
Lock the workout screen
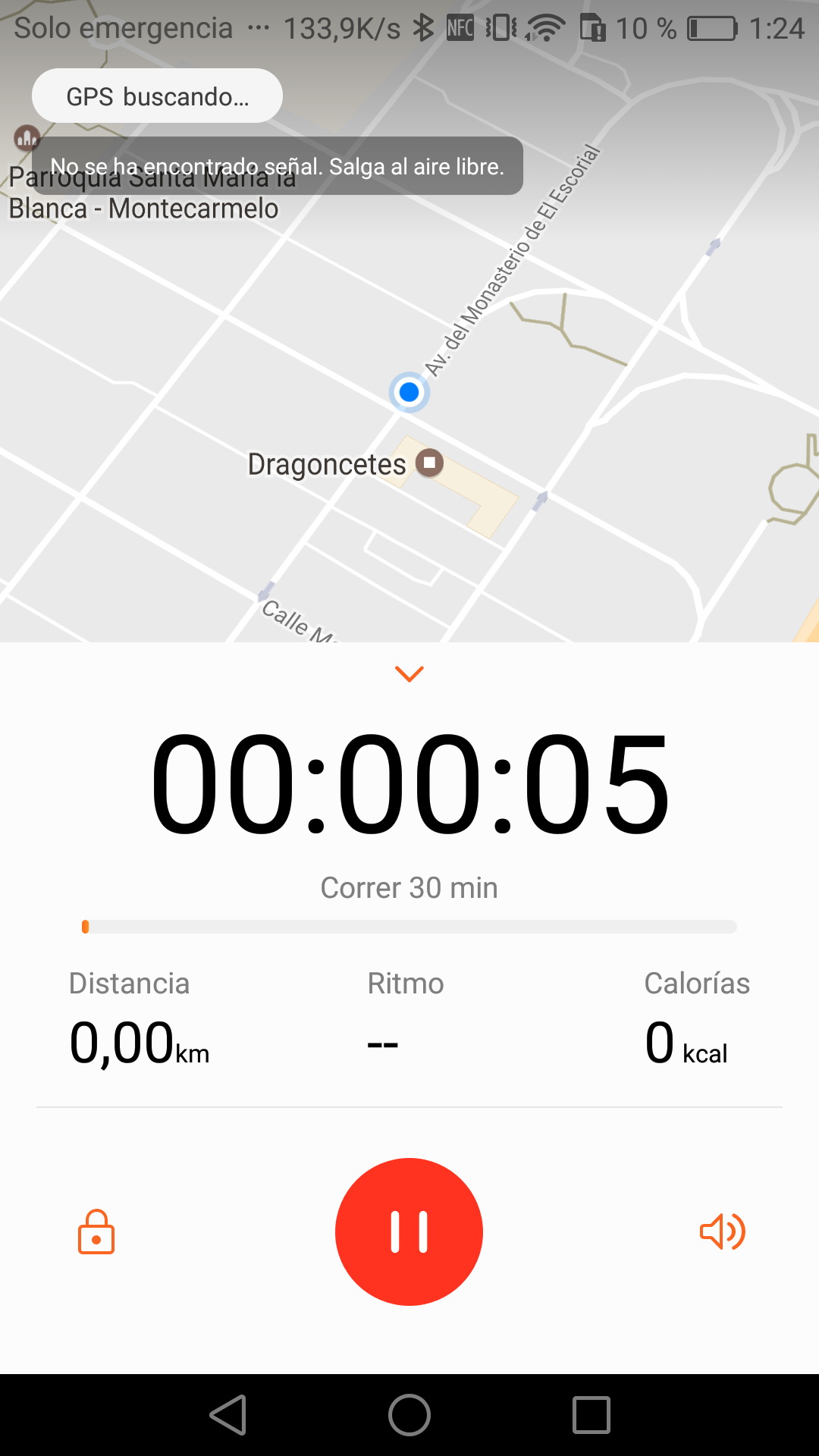coord(96,1232)
